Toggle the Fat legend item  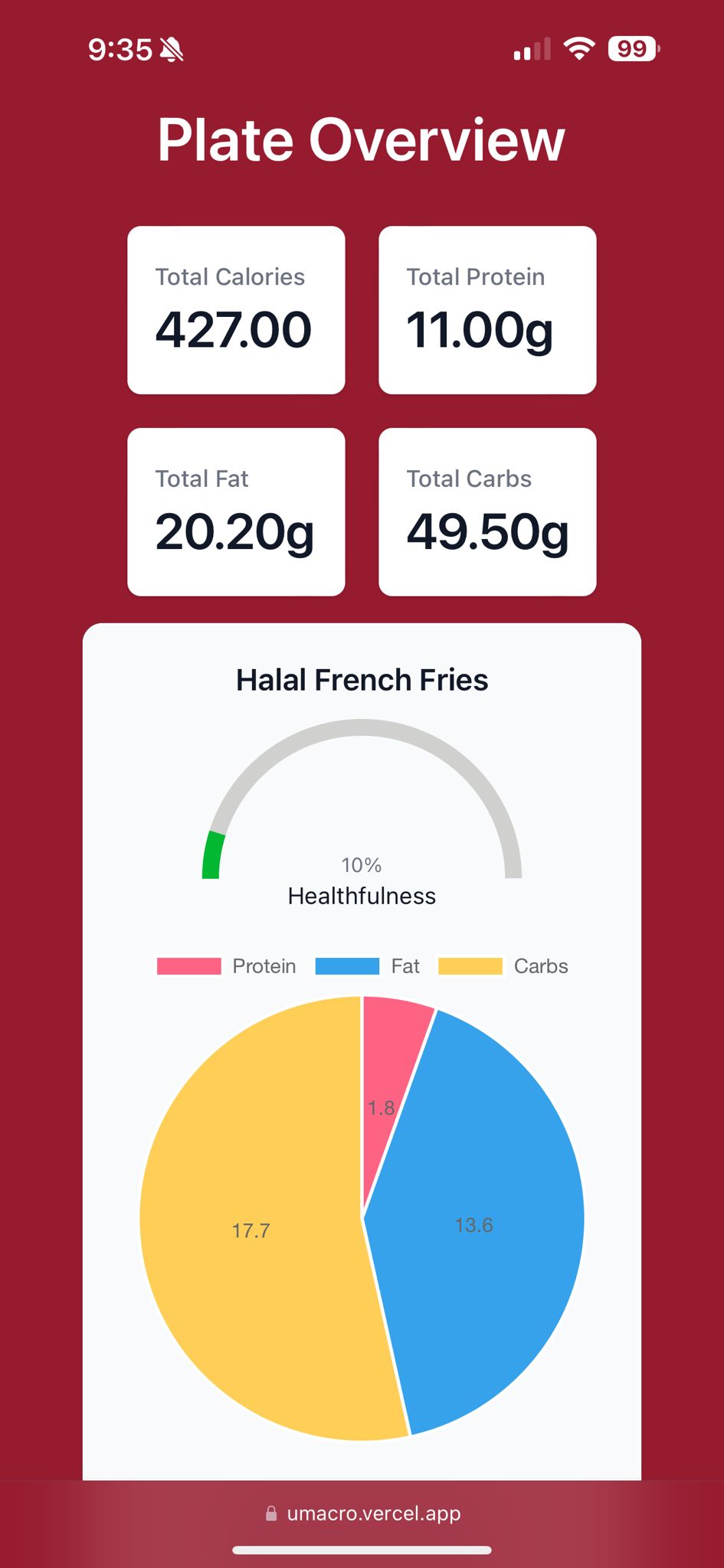click(368, 966)
